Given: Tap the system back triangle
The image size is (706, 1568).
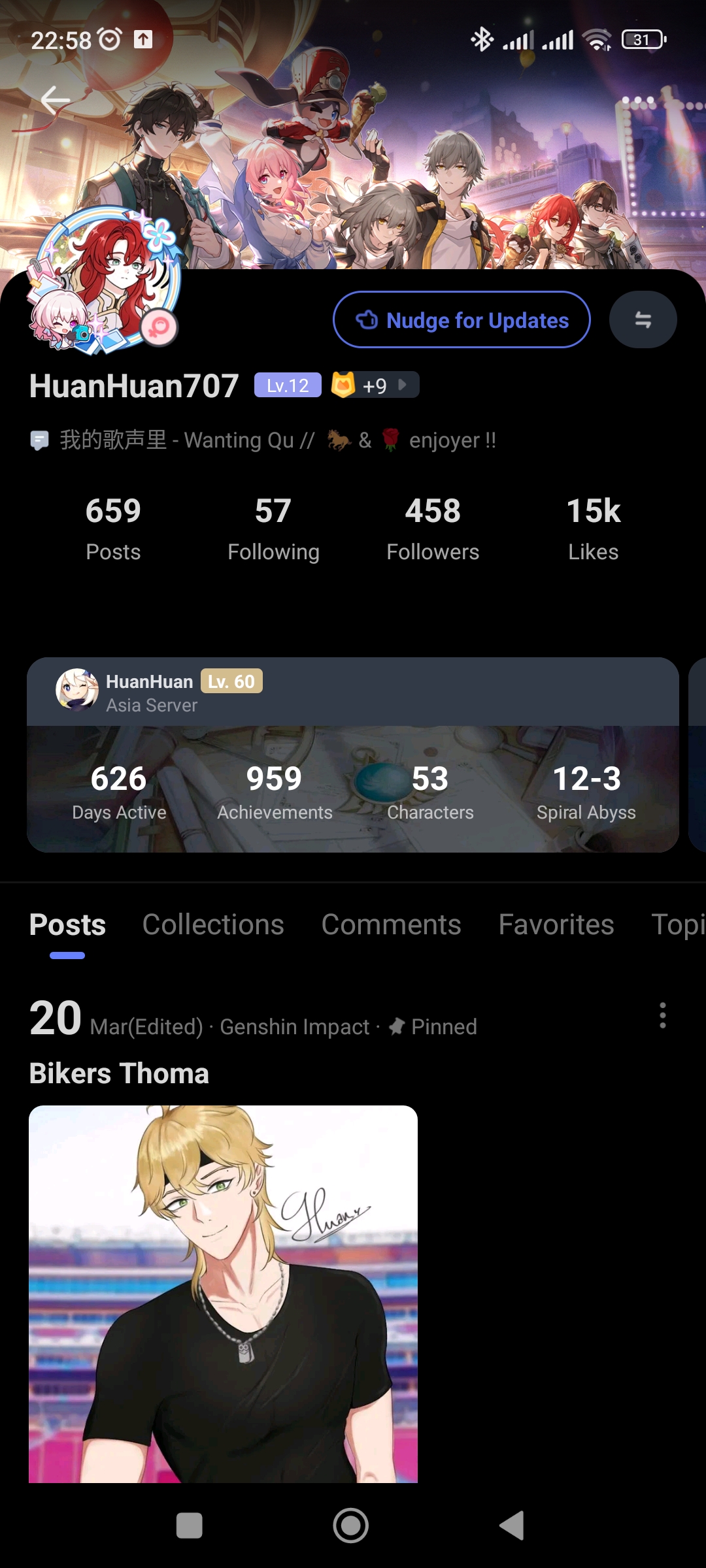Looking at the screenshot, I should 512,1526.
